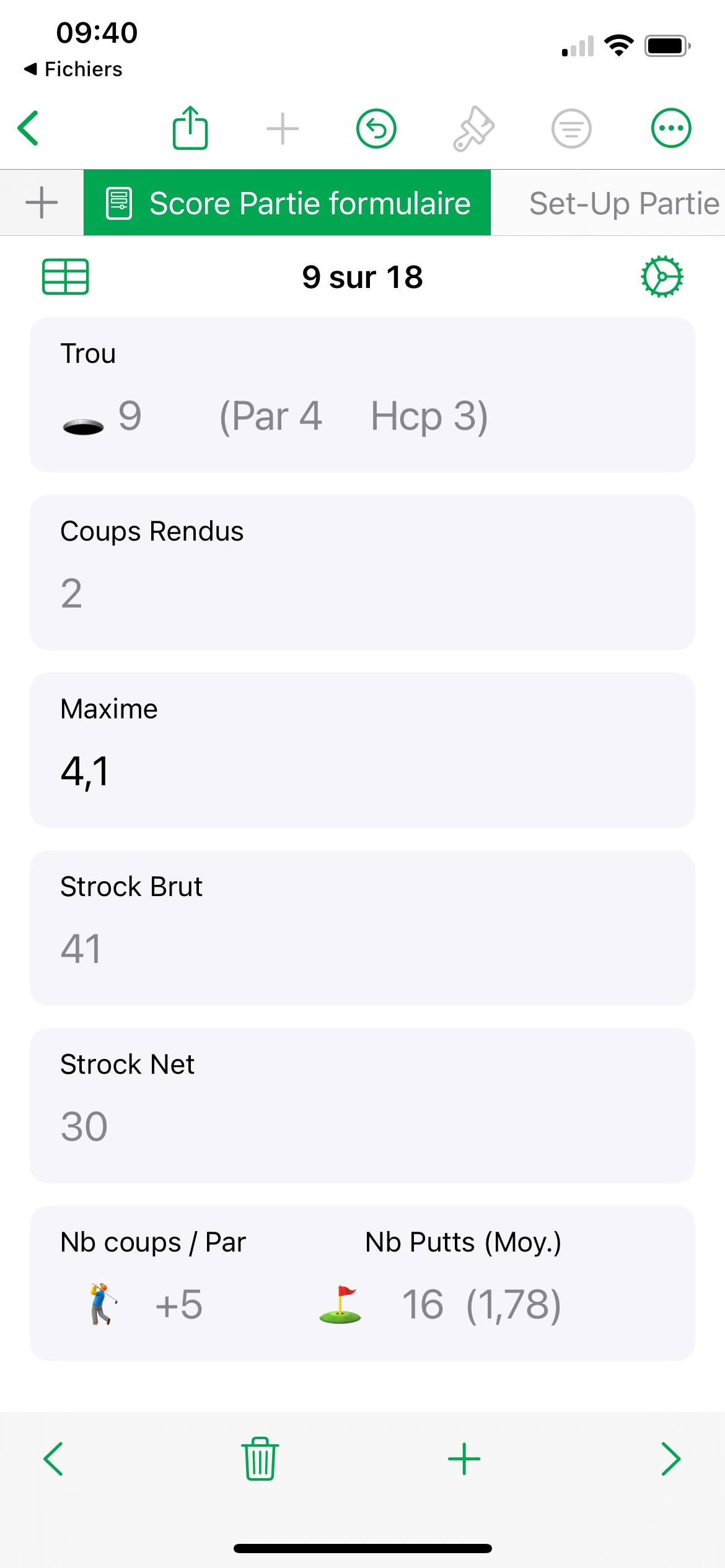The width and height of the screenshot is (725, 1568).
Task: Undo the last action
Action: tap(376, 128)
